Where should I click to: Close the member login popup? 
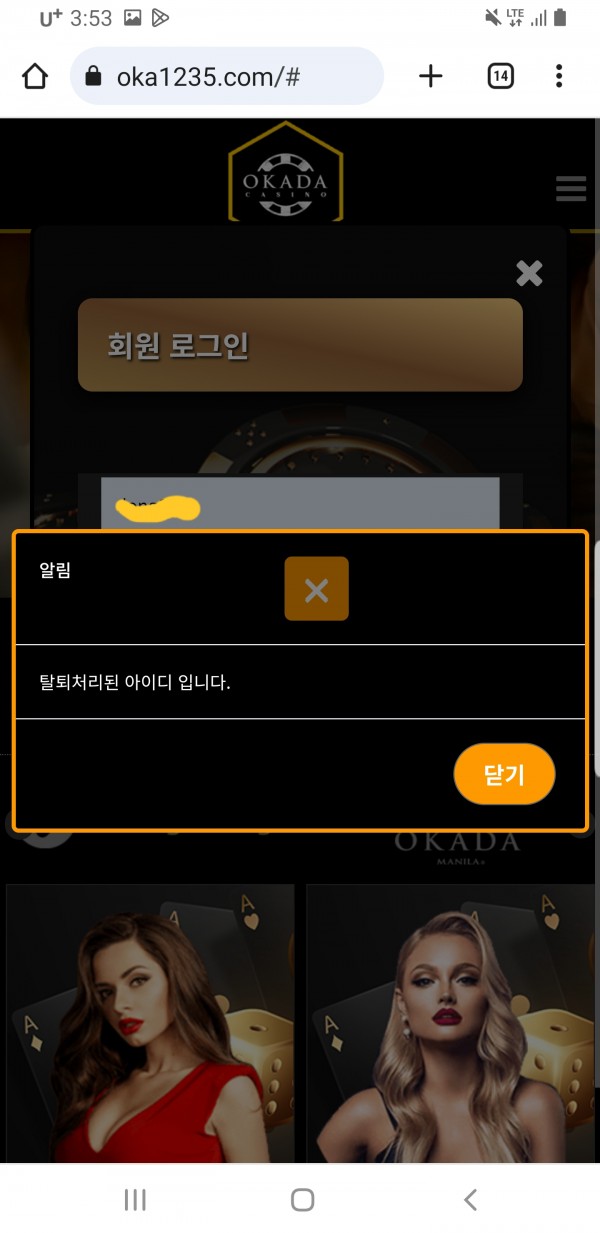point(529,272)
